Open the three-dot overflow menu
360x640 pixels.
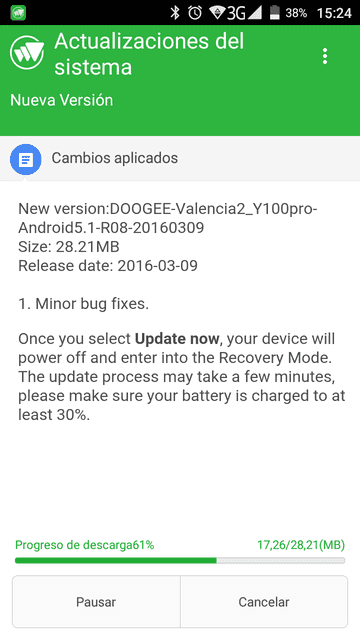click(325, 56)
